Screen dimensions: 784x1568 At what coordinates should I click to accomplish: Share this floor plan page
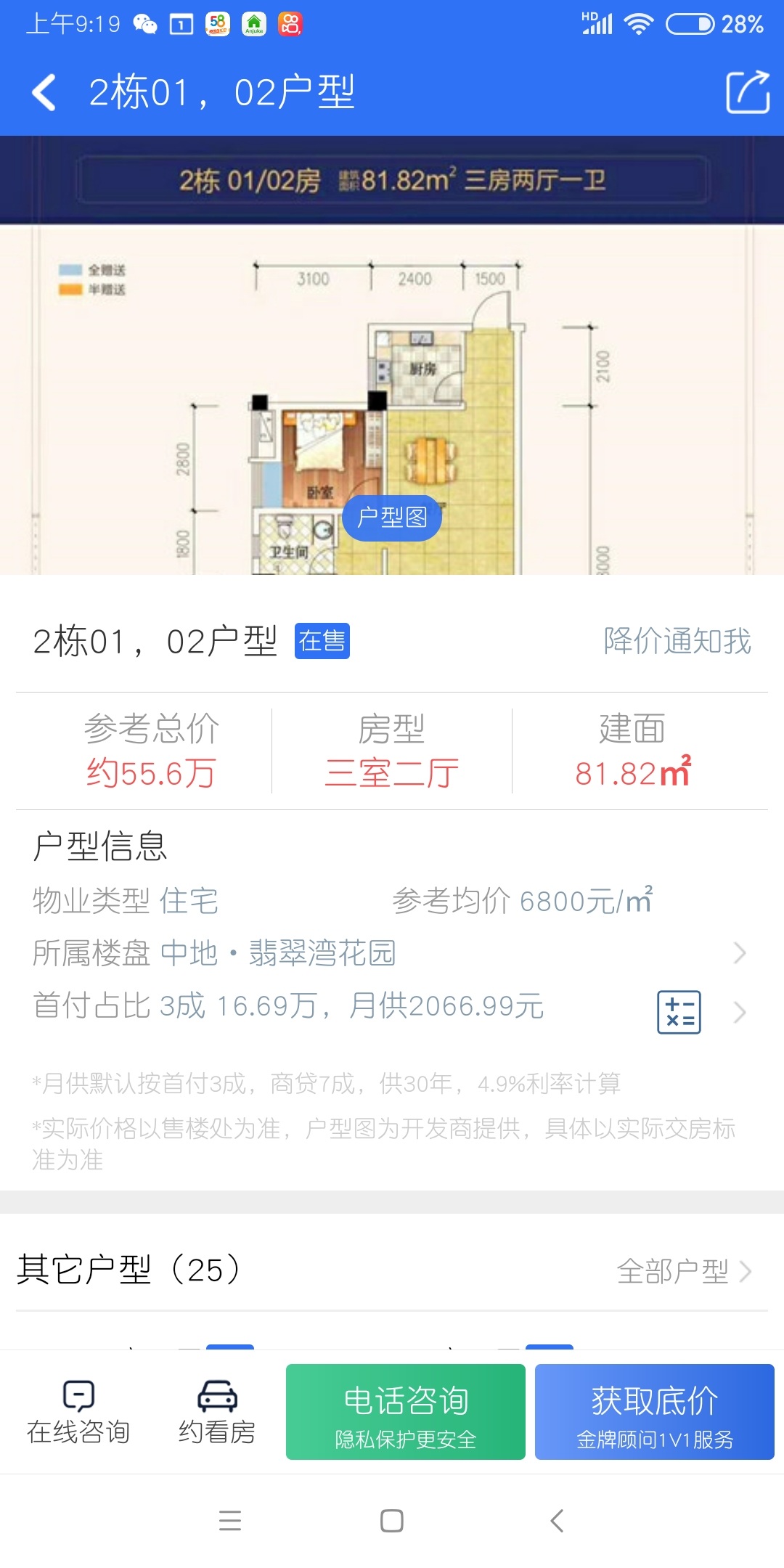pos(748,92)
